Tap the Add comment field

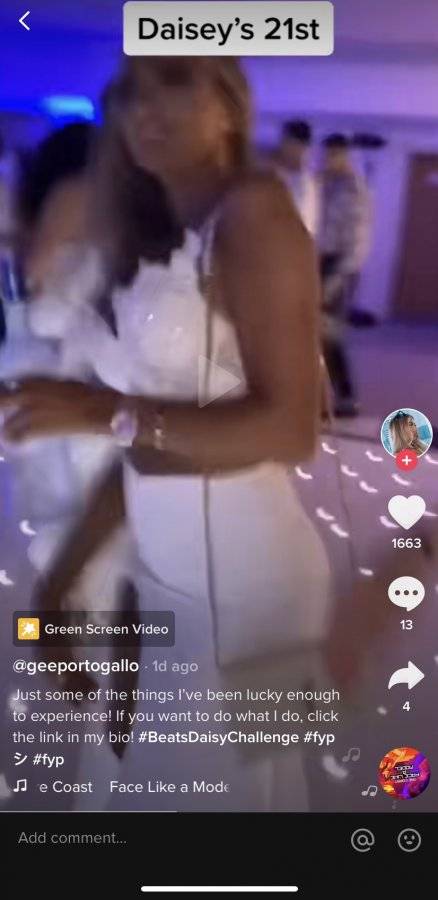(172, 839)
